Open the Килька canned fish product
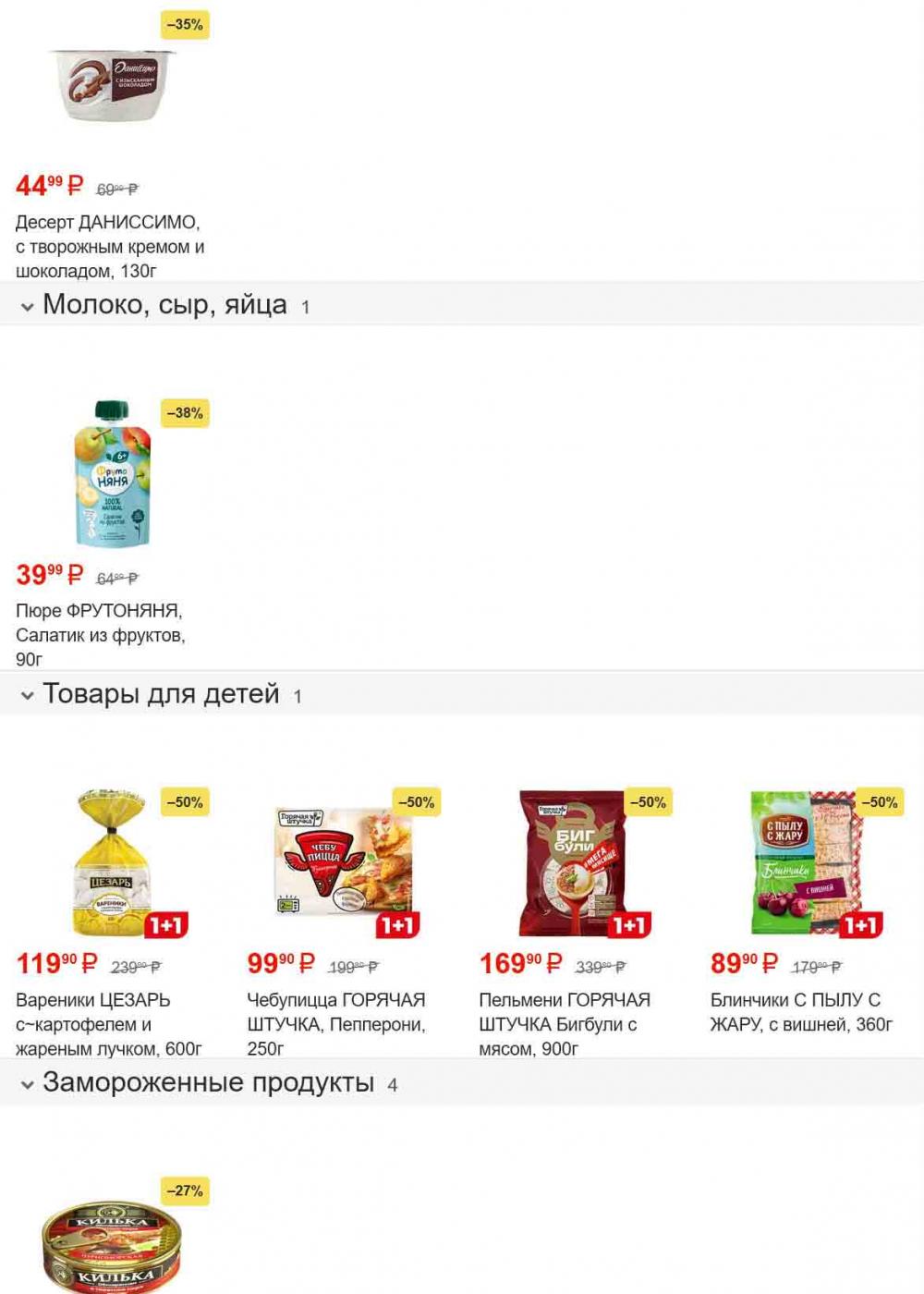Screen dimensions: 924x1294 (x=113, y=1243)
